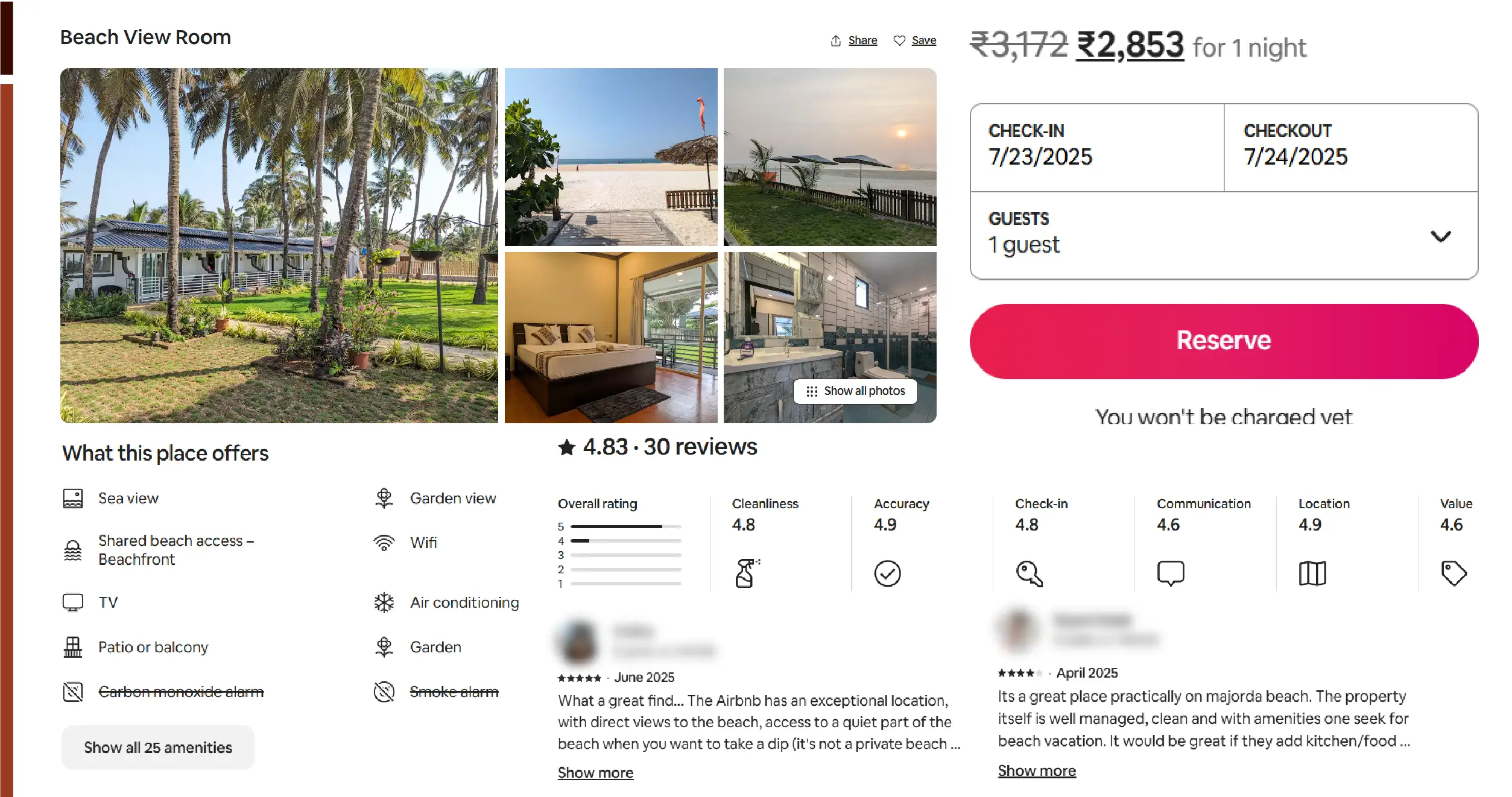Open the sunset umbrellas photo
1512x797 pixels.
click(829, 157)
